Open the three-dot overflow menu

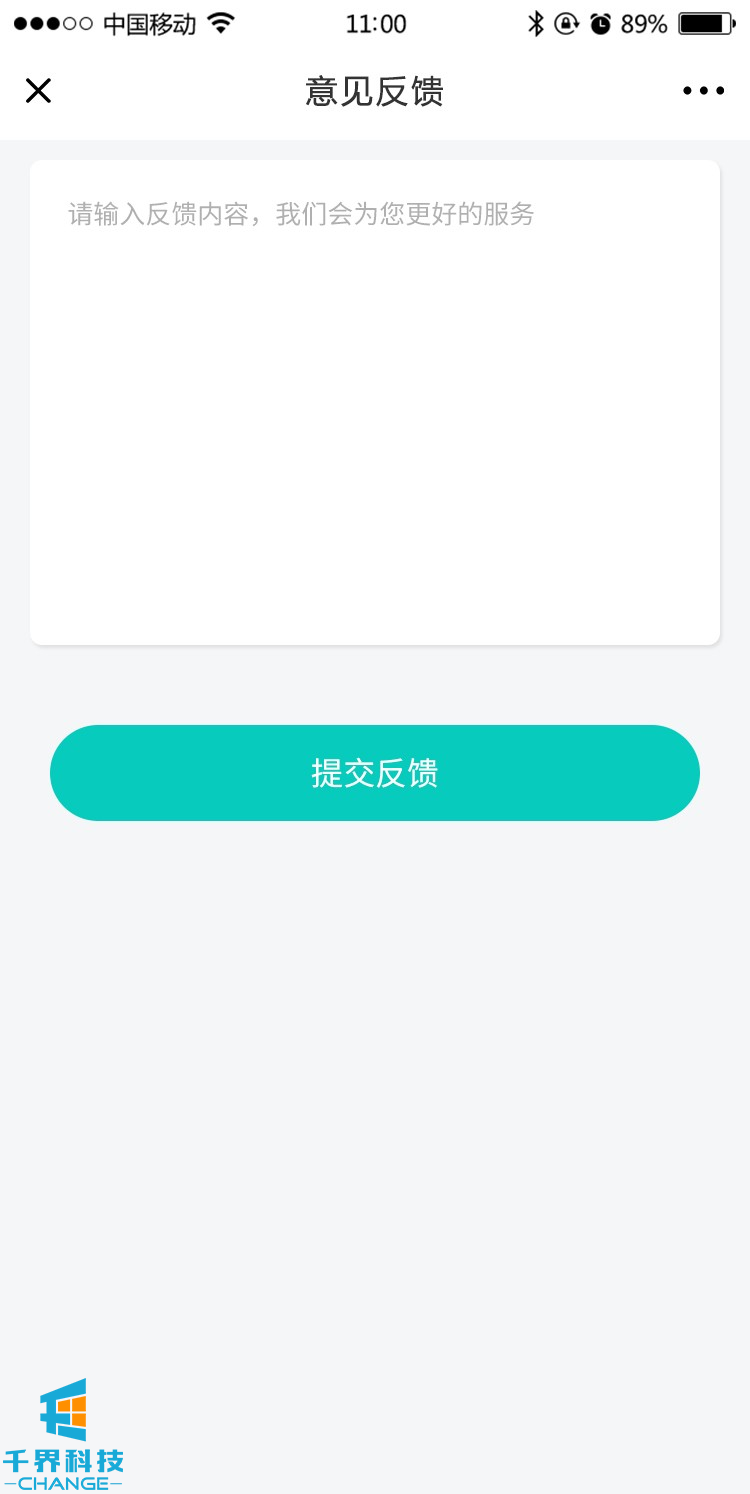pyautogui.click(x=703, y=91)
